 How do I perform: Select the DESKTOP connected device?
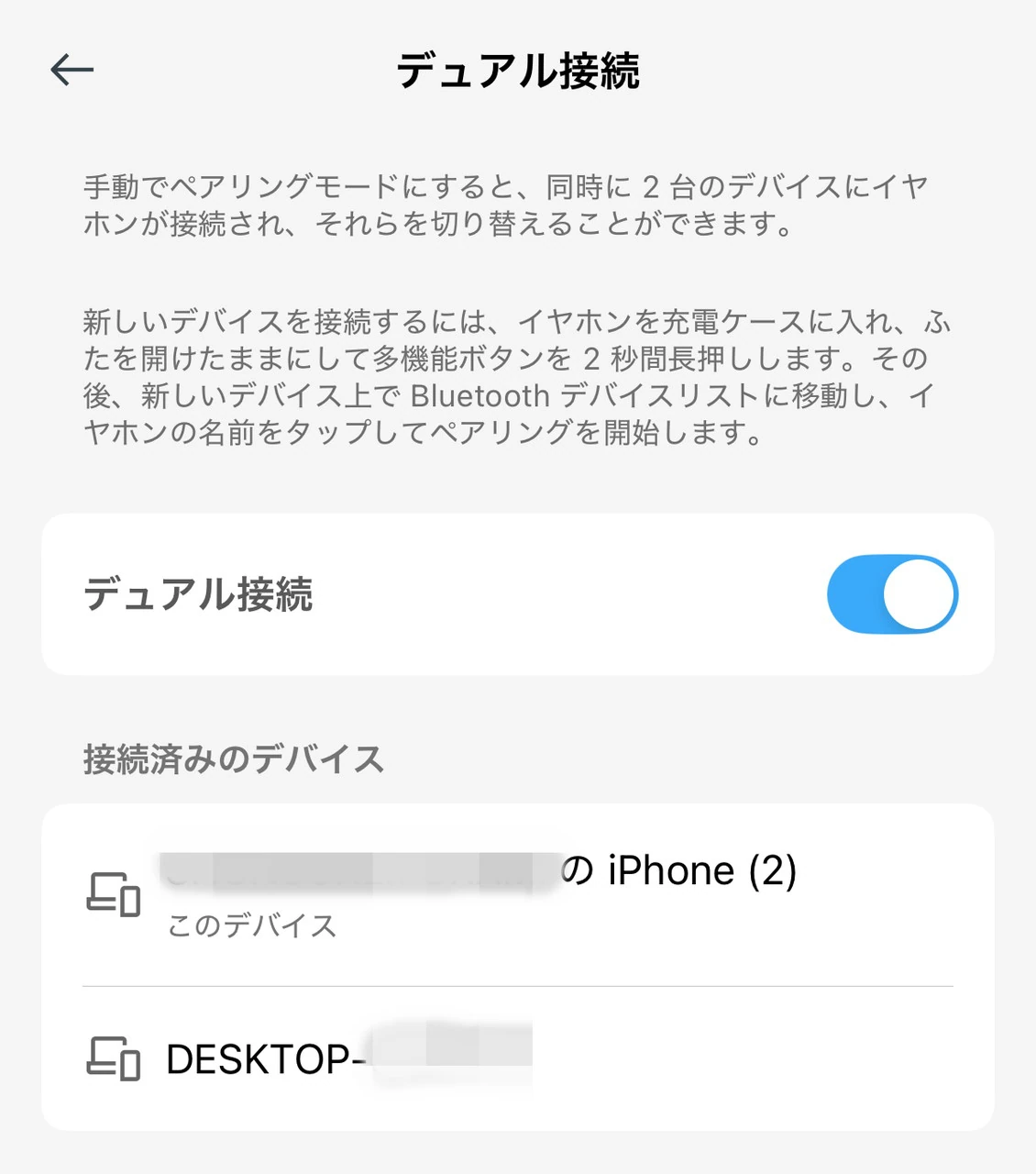(517, 1059)
